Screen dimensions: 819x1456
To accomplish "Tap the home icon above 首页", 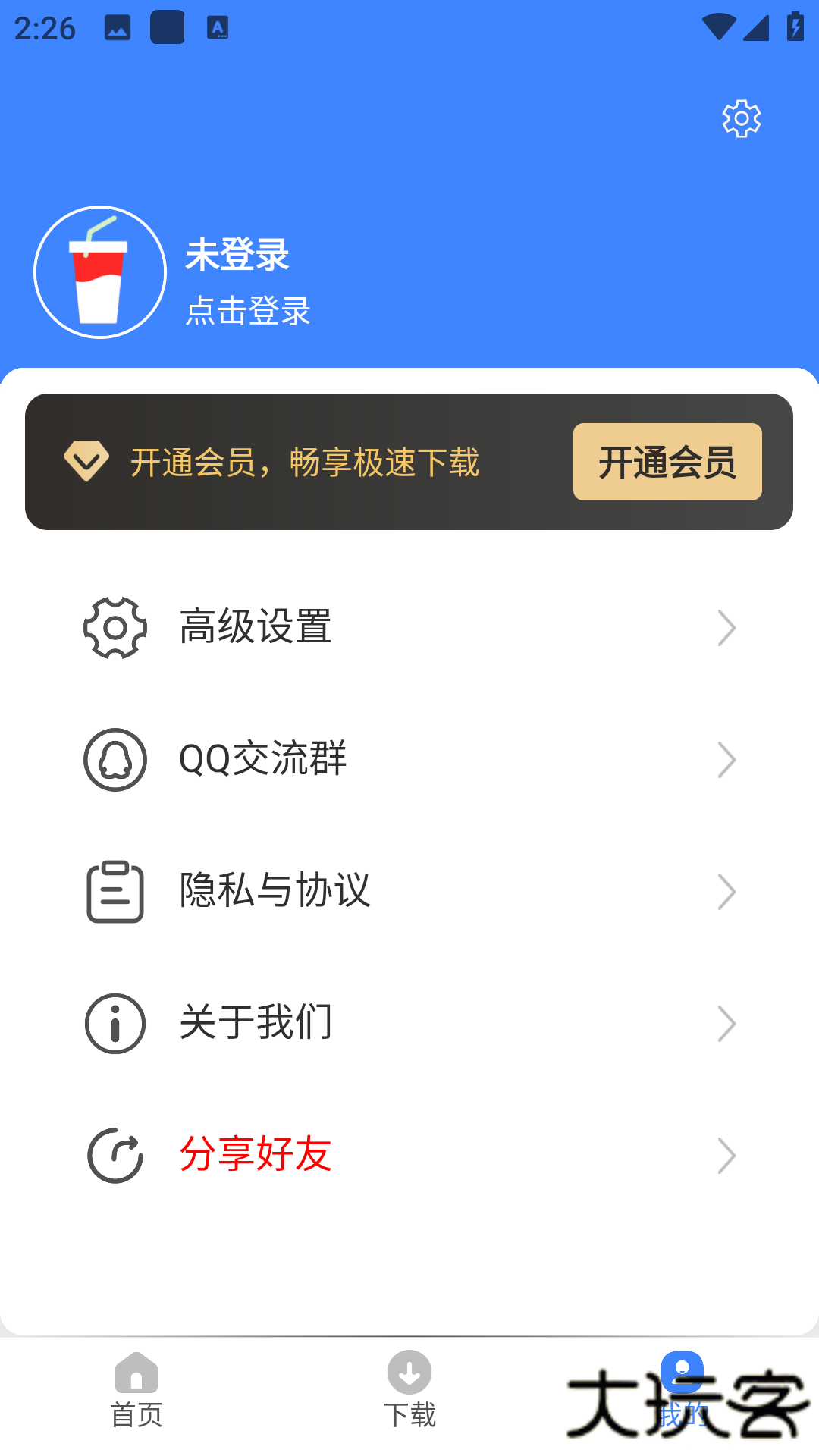I will (x=136, y=1373).
